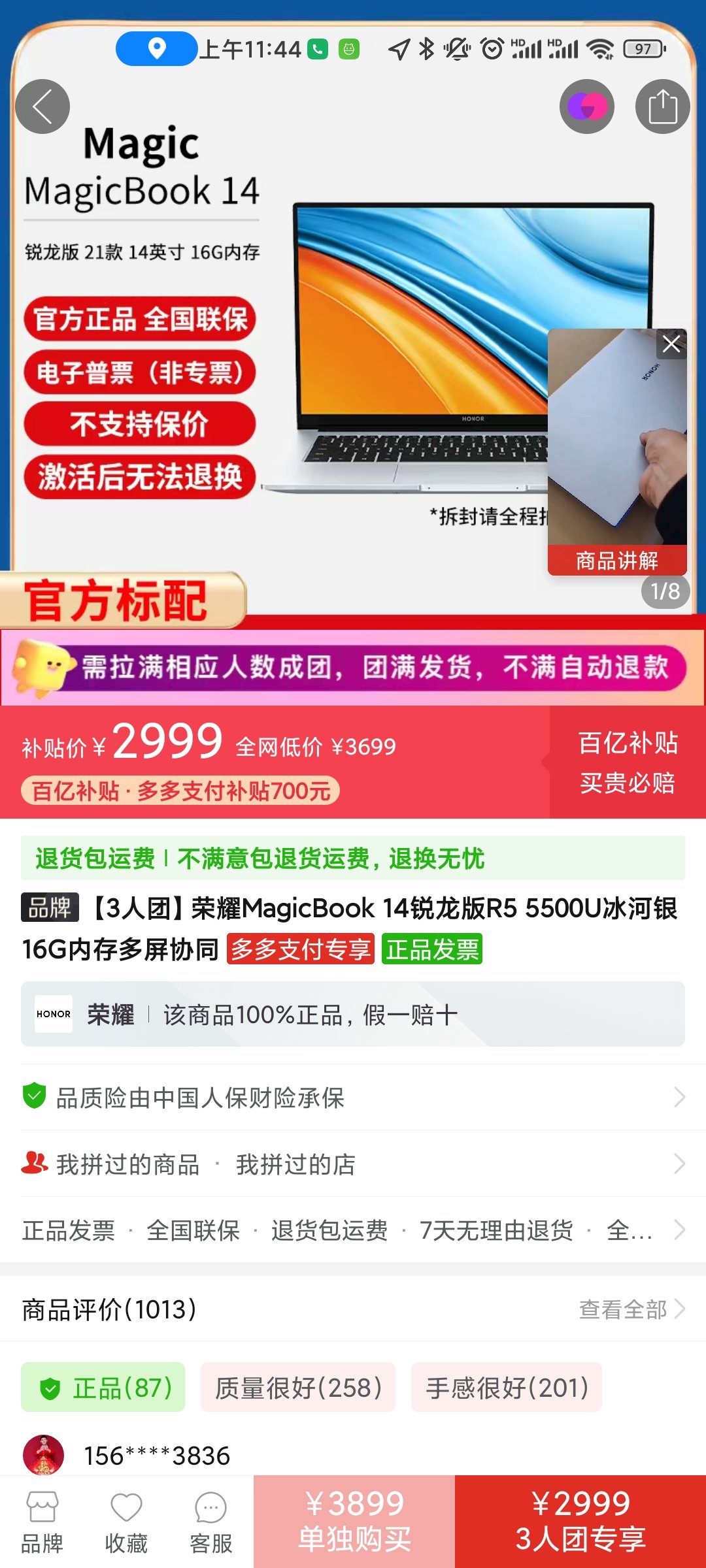Share this product page
Screen dimensions: 706x1568
pos(662,106)
